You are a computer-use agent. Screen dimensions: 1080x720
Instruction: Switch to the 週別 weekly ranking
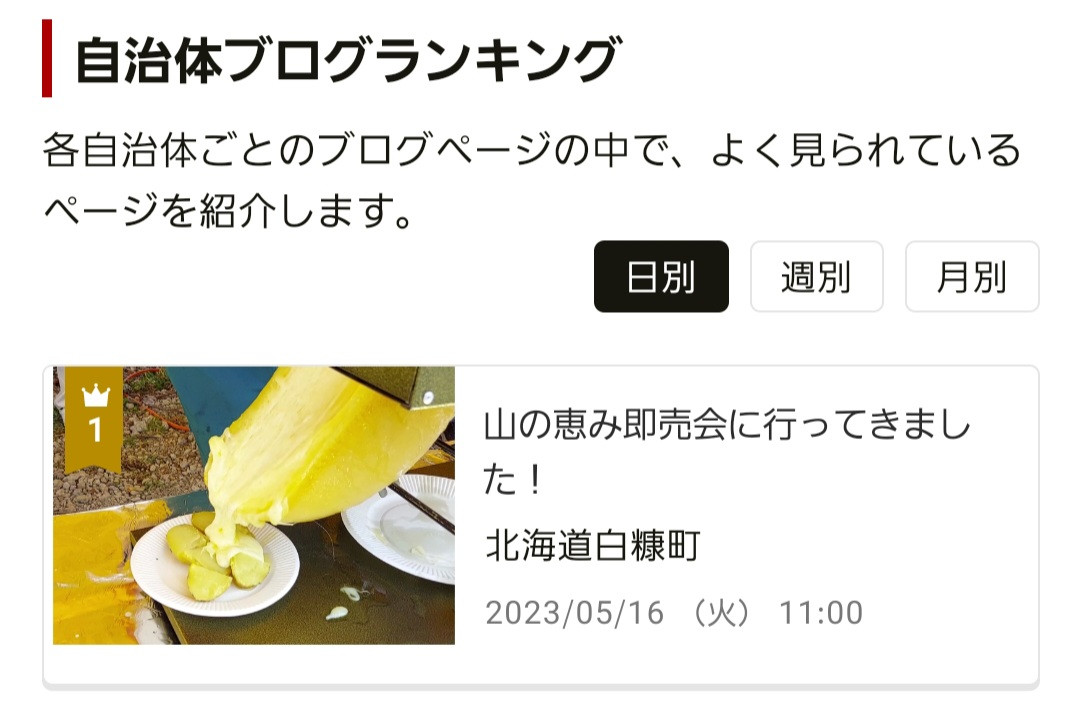coord(816,277)
